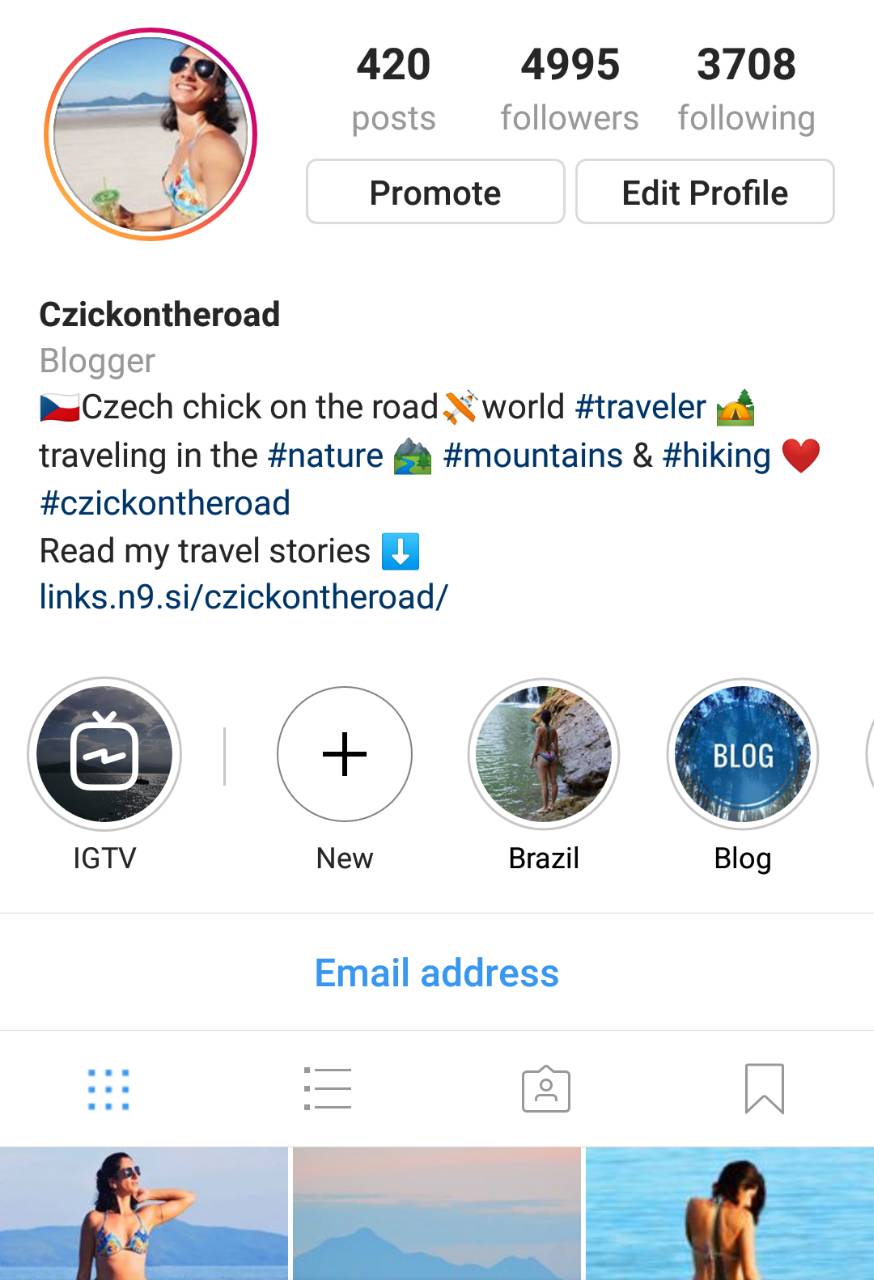Open the #traveler hashtag
874x1280 pixels.
click(x=640, y=408)
